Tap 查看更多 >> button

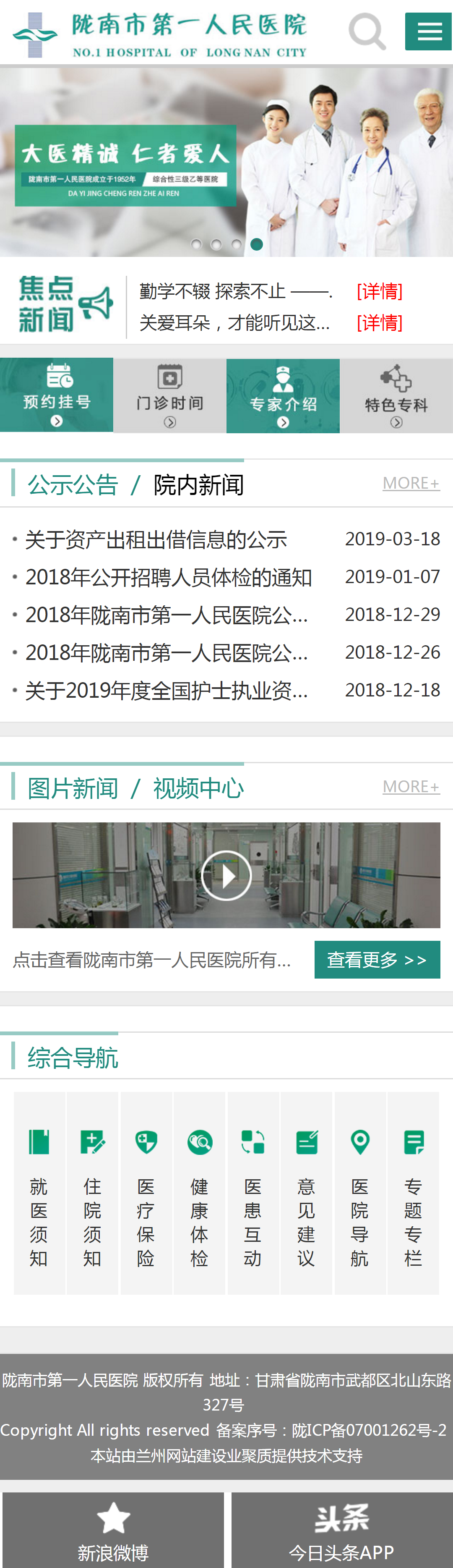tap(376, 960)
